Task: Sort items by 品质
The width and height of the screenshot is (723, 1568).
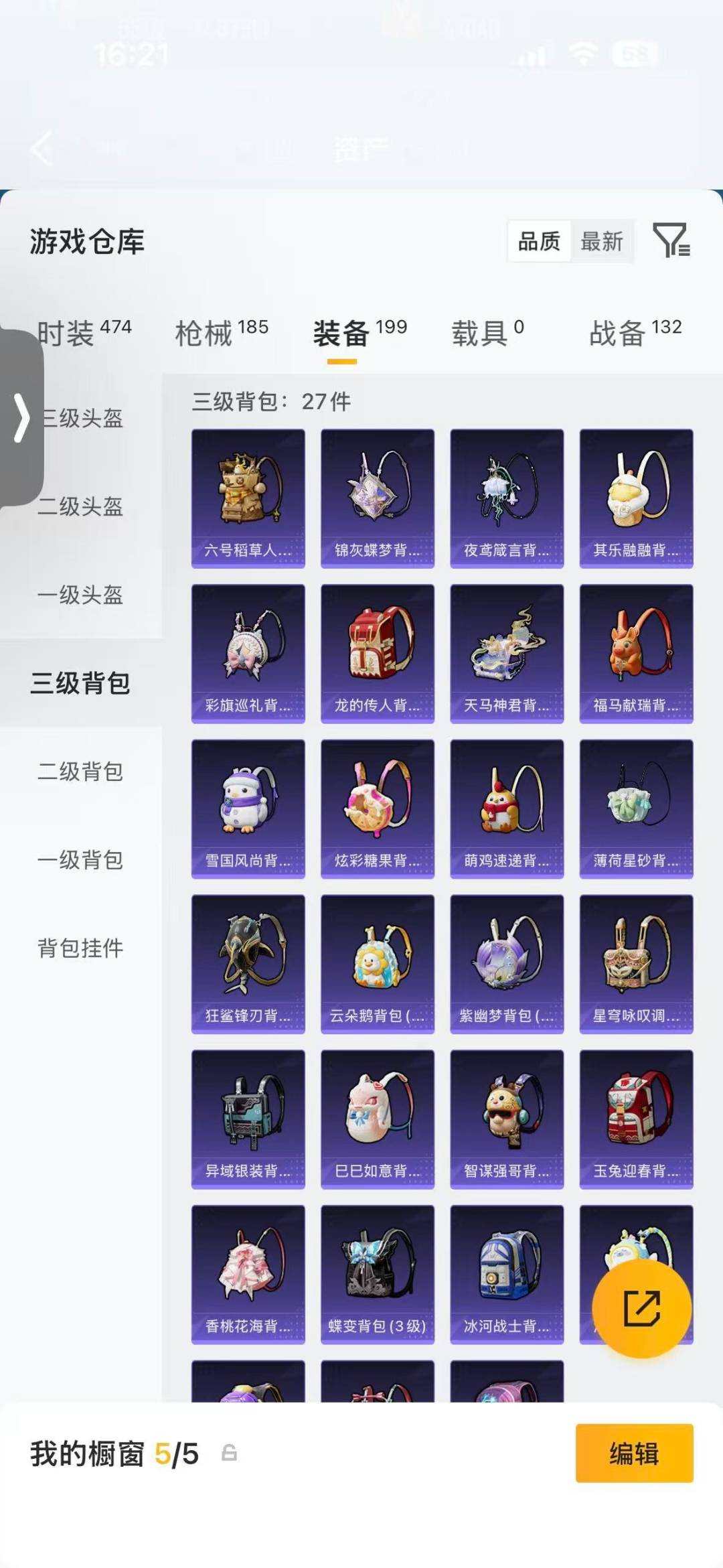Action: [x=539, y=241]
